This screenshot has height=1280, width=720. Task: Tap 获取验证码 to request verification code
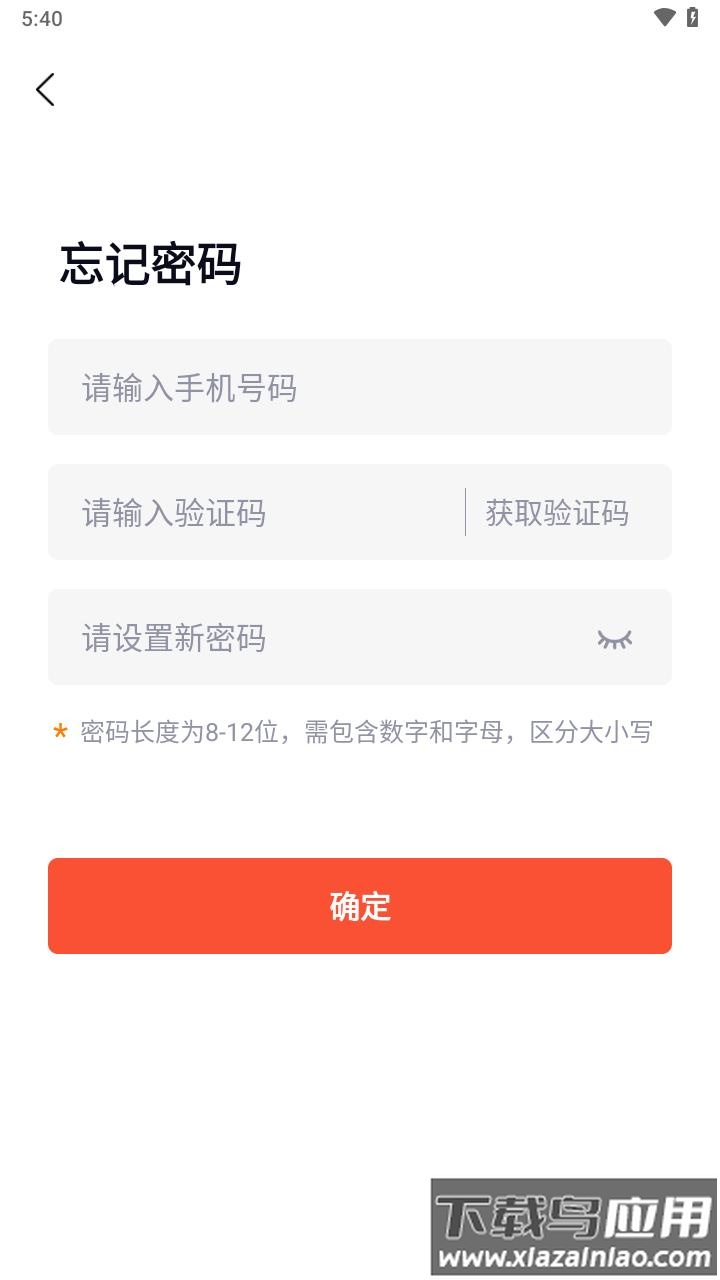point(556,512)
